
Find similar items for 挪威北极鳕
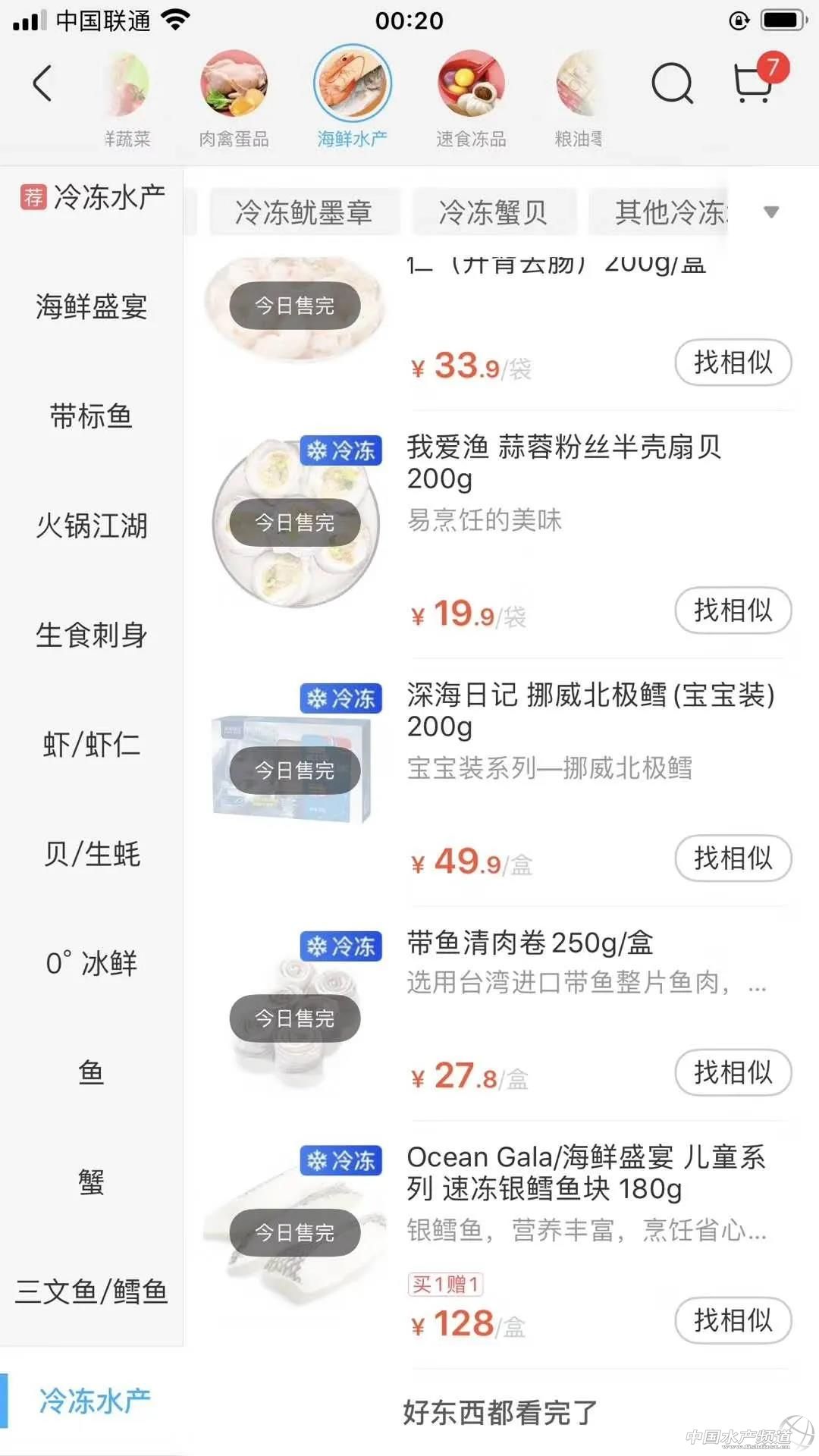pyautogui.click(x=733, y=858)
